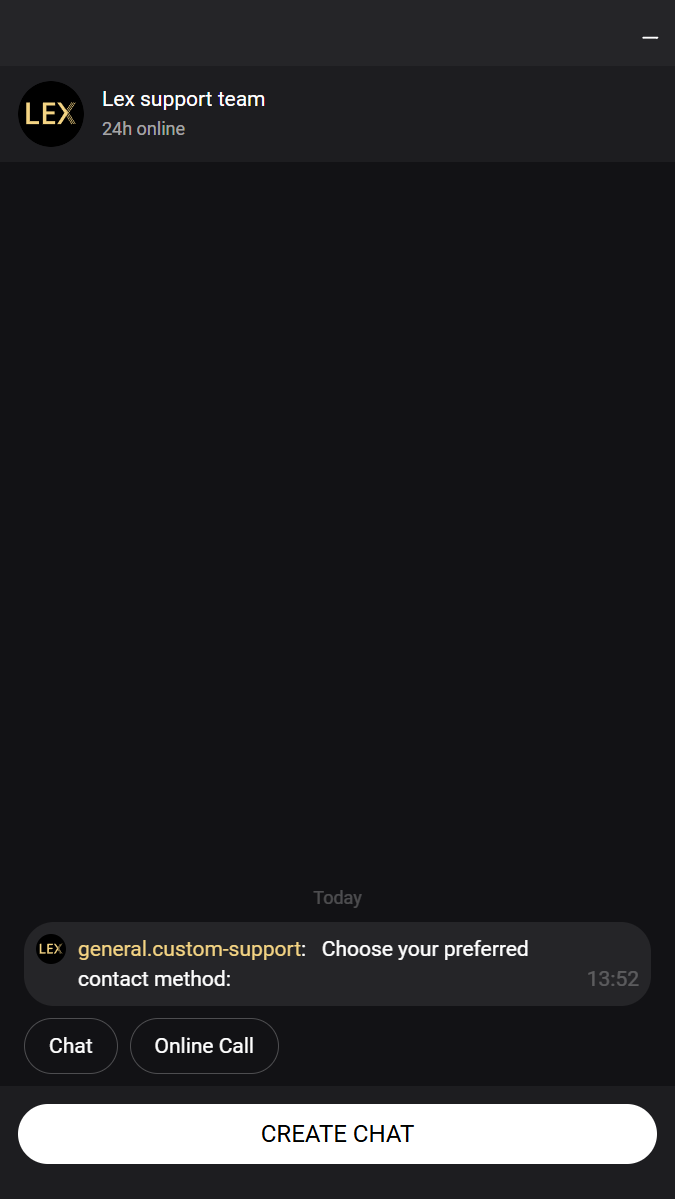Select the Chat contact method
This screenshot has height=1199, width=675.
pyautogui.click(x=71, y=1046)
